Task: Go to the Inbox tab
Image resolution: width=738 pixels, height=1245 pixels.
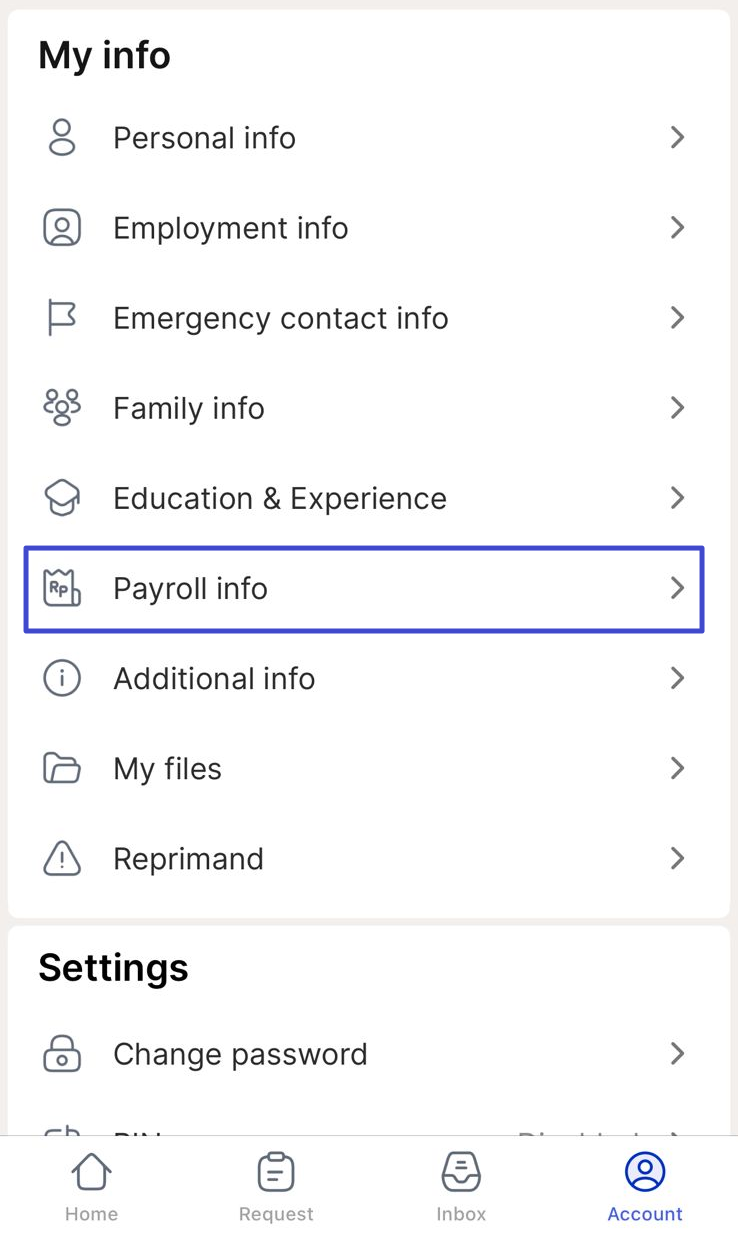Action: [x=461, y=1187]
